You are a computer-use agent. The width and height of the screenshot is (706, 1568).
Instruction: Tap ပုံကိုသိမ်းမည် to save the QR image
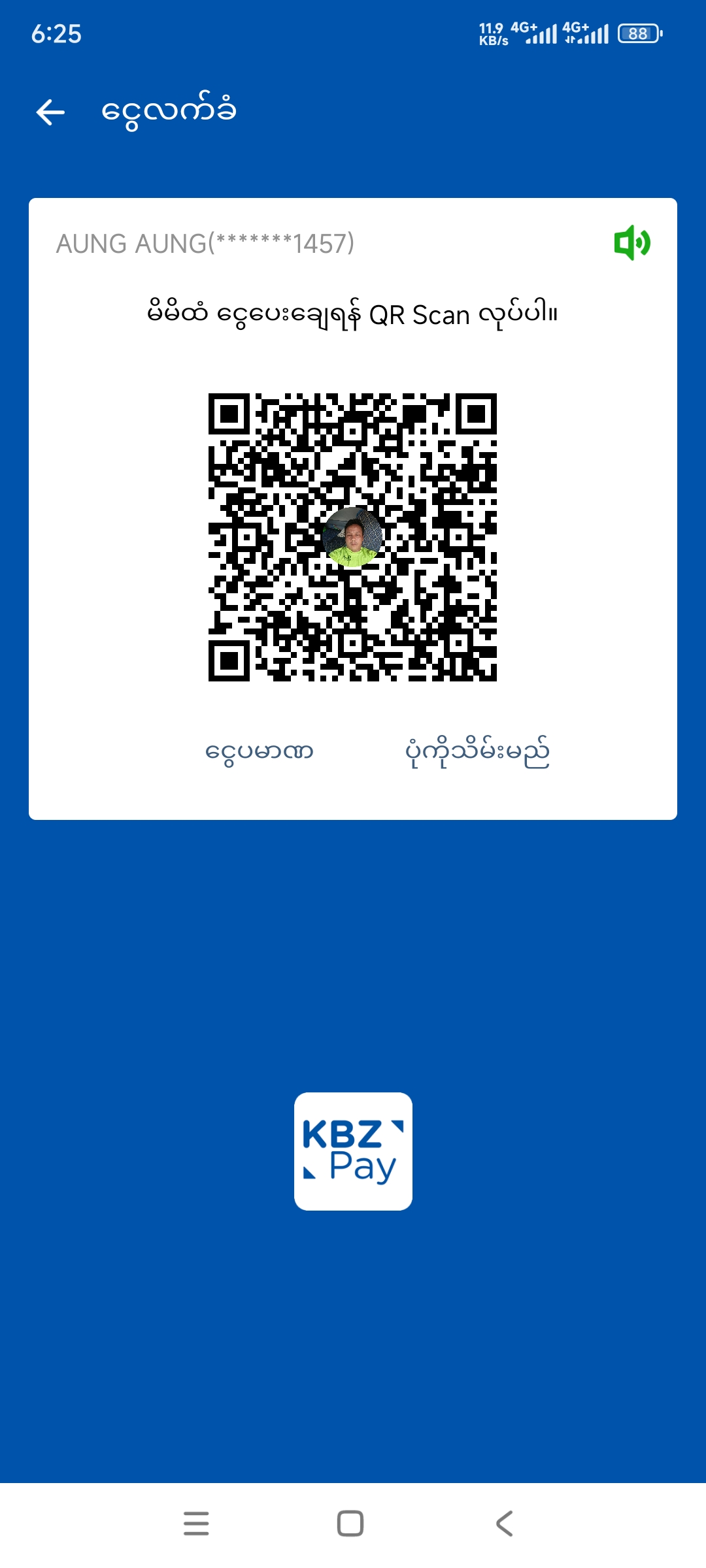pyautogui.click(x=477, y=753)
